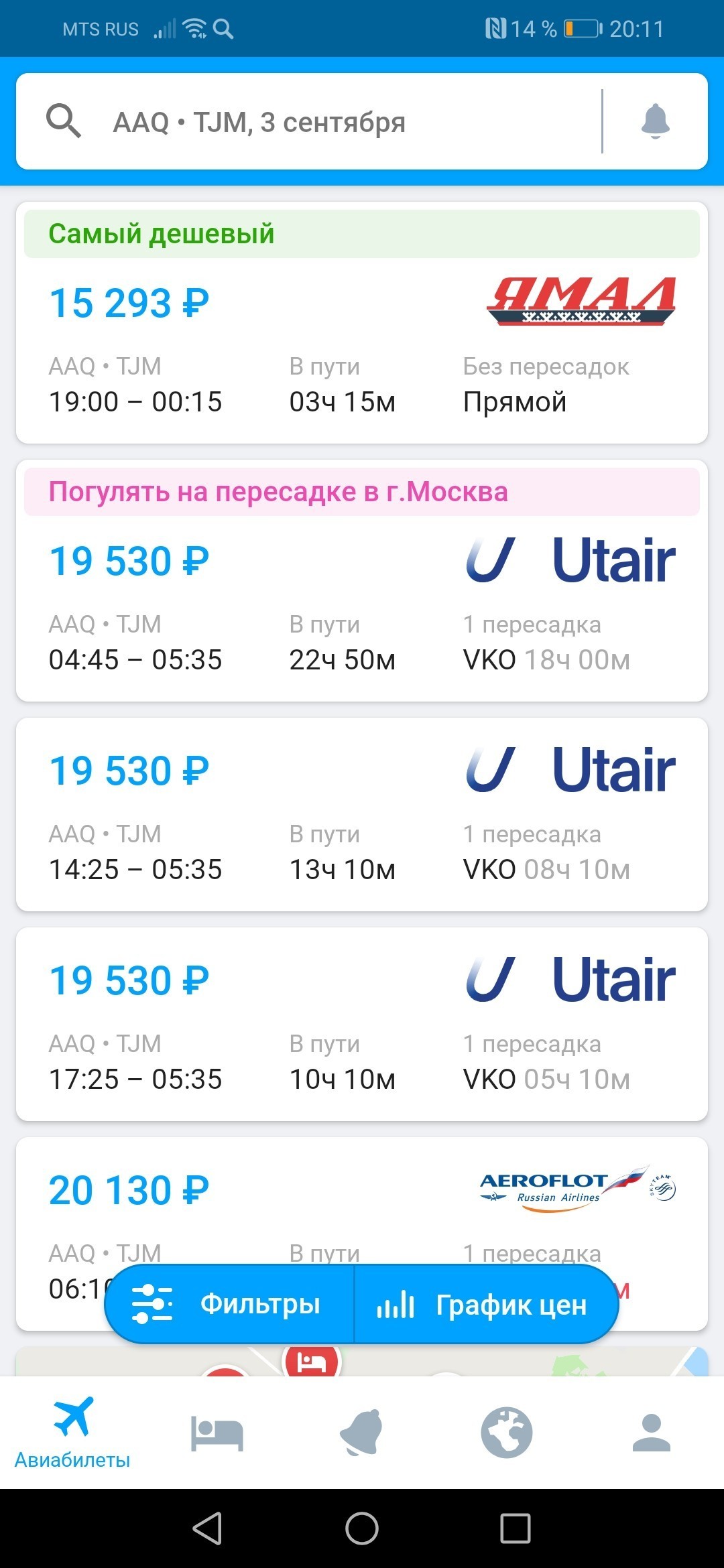724x1568 pixels.
Task: Open the Aeroflot flight for 20 130 ₽
Action: tap(362, 1199)
